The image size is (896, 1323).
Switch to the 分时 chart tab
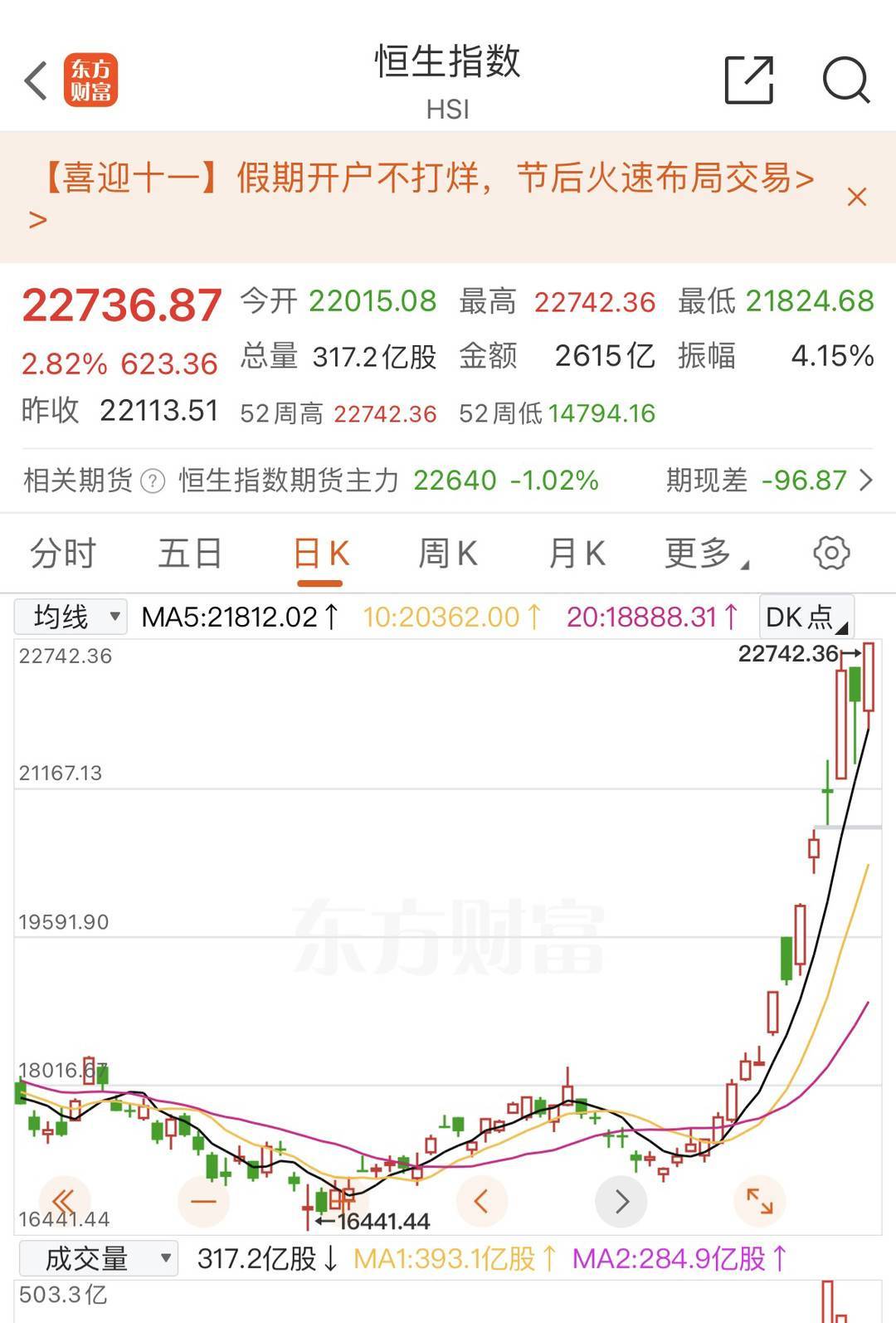pos(63,553)
